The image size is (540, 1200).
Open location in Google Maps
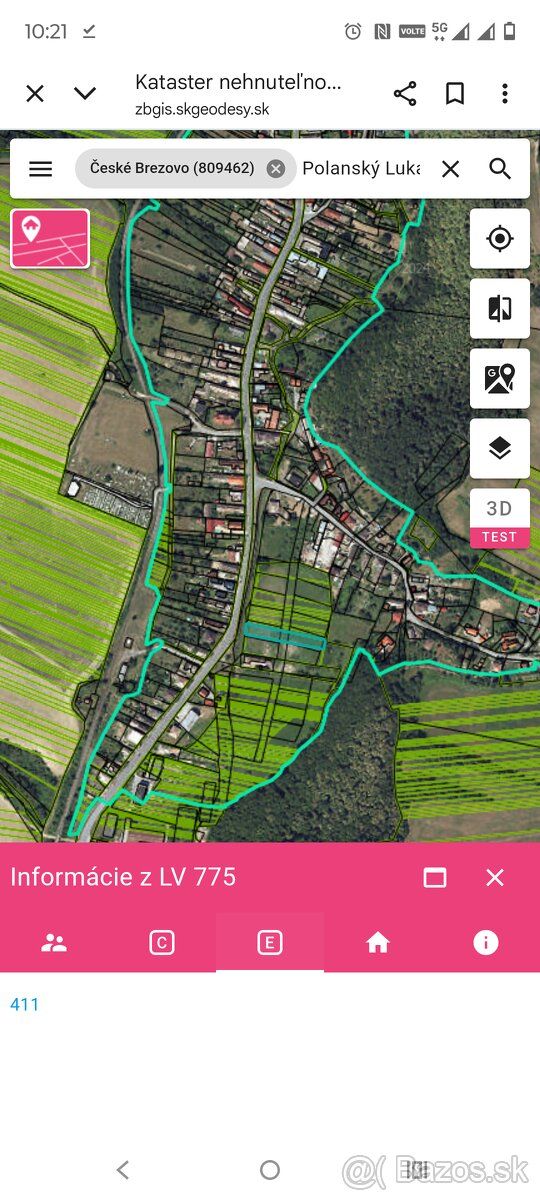coord(500,379)
